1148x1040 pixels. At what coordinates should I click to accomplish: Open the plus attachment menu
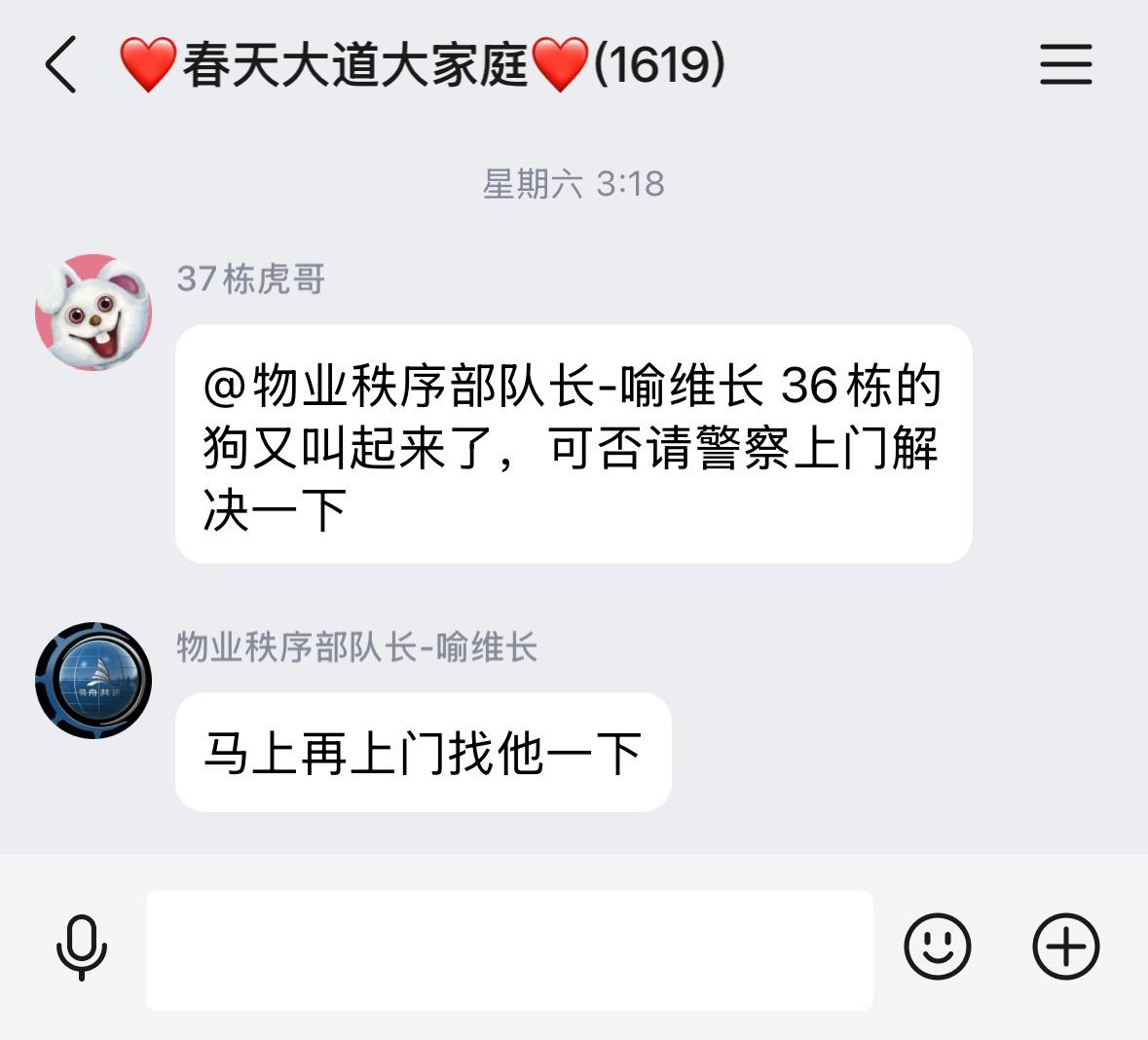1065,947
